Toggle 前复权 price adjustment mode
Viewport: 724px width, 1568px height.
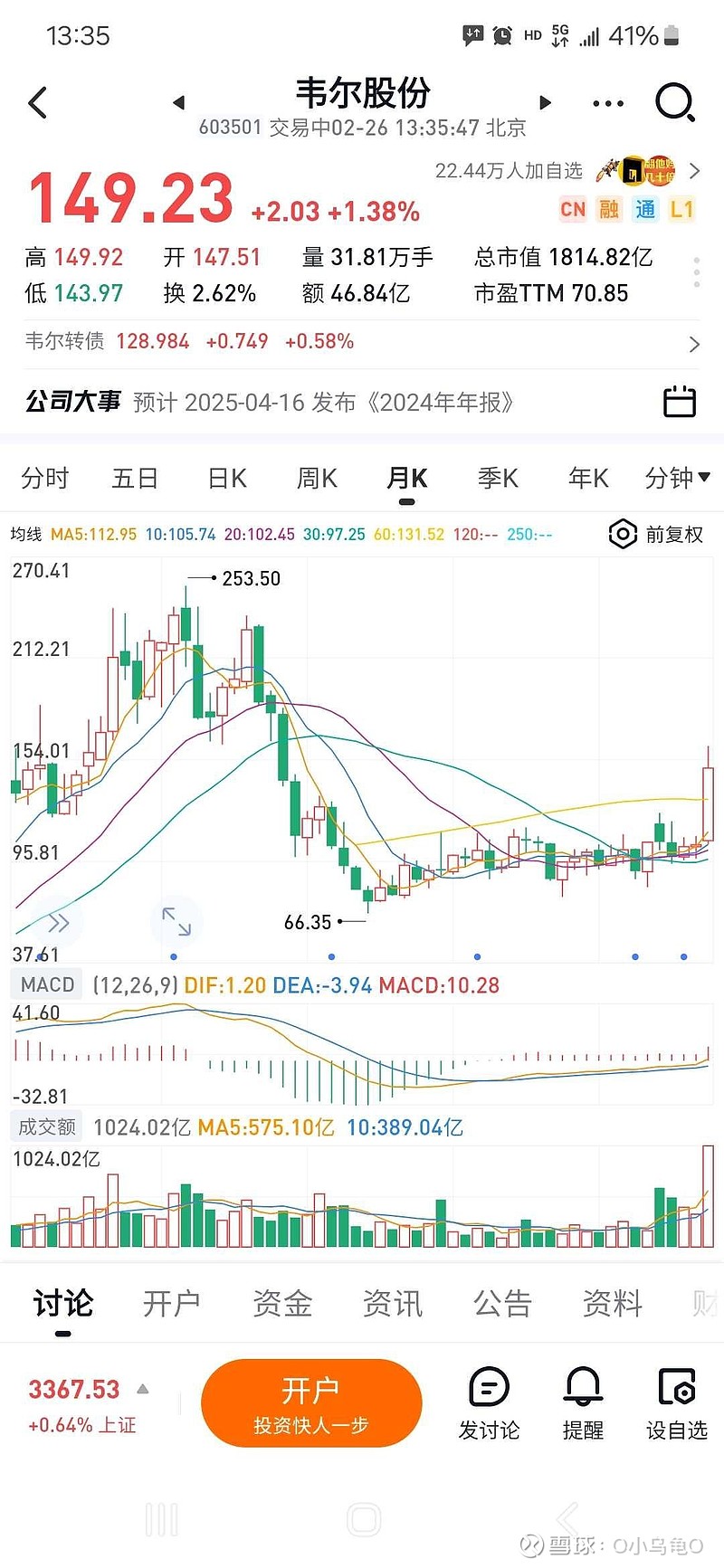pos(674,535)
